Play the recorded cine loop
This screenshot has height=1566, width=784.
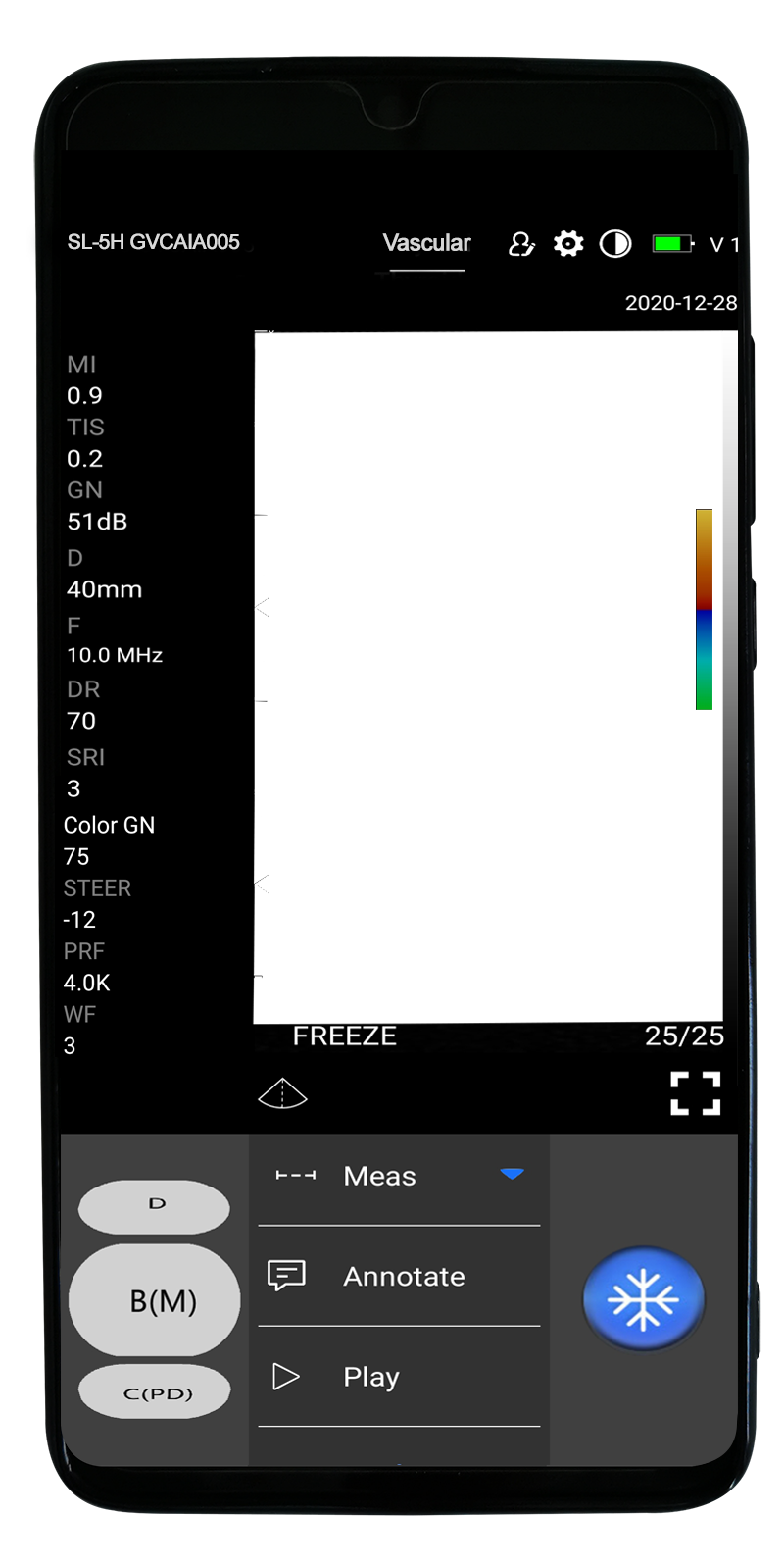399,1377
